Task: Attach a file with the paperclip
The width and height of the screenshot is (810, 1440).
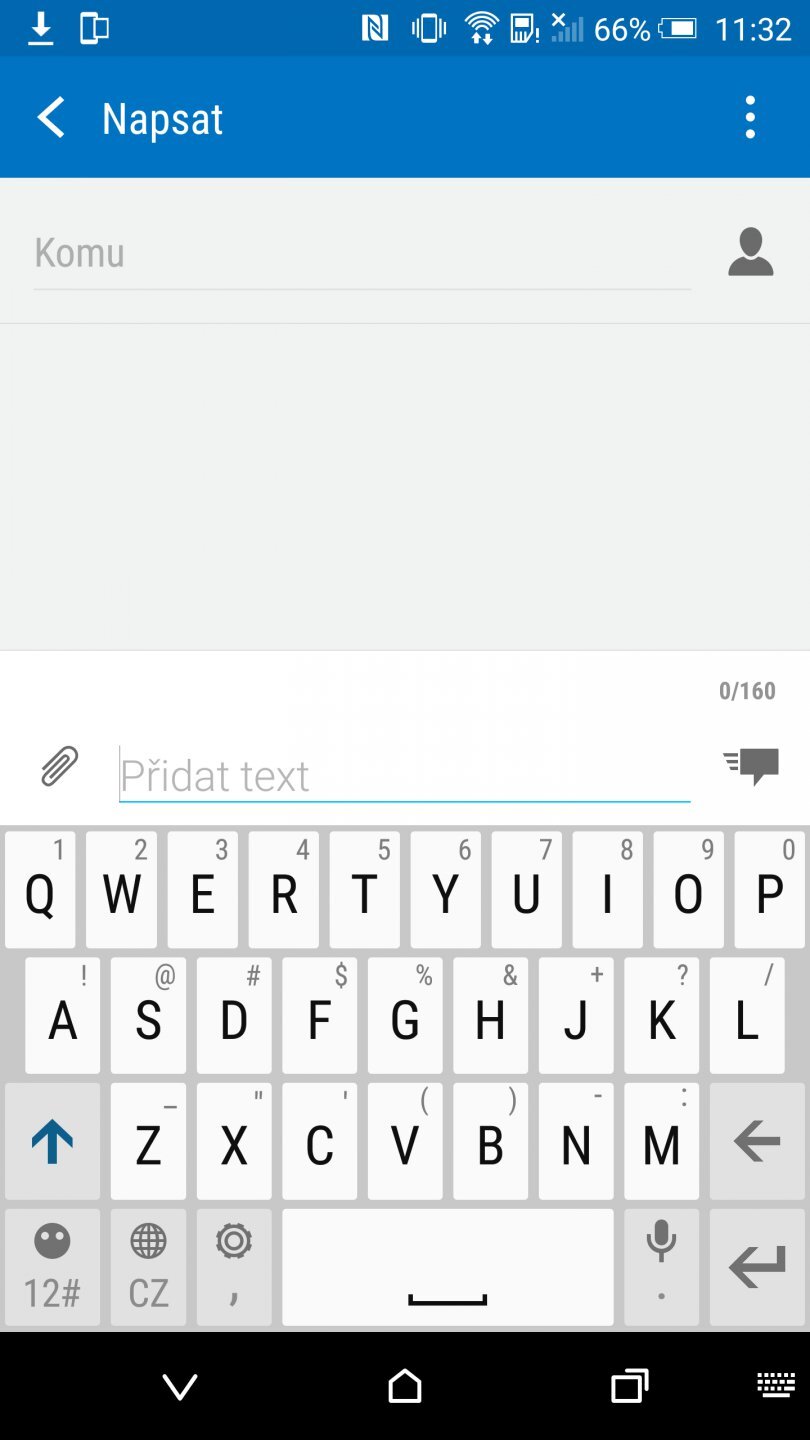Action: tap(60, 767)
